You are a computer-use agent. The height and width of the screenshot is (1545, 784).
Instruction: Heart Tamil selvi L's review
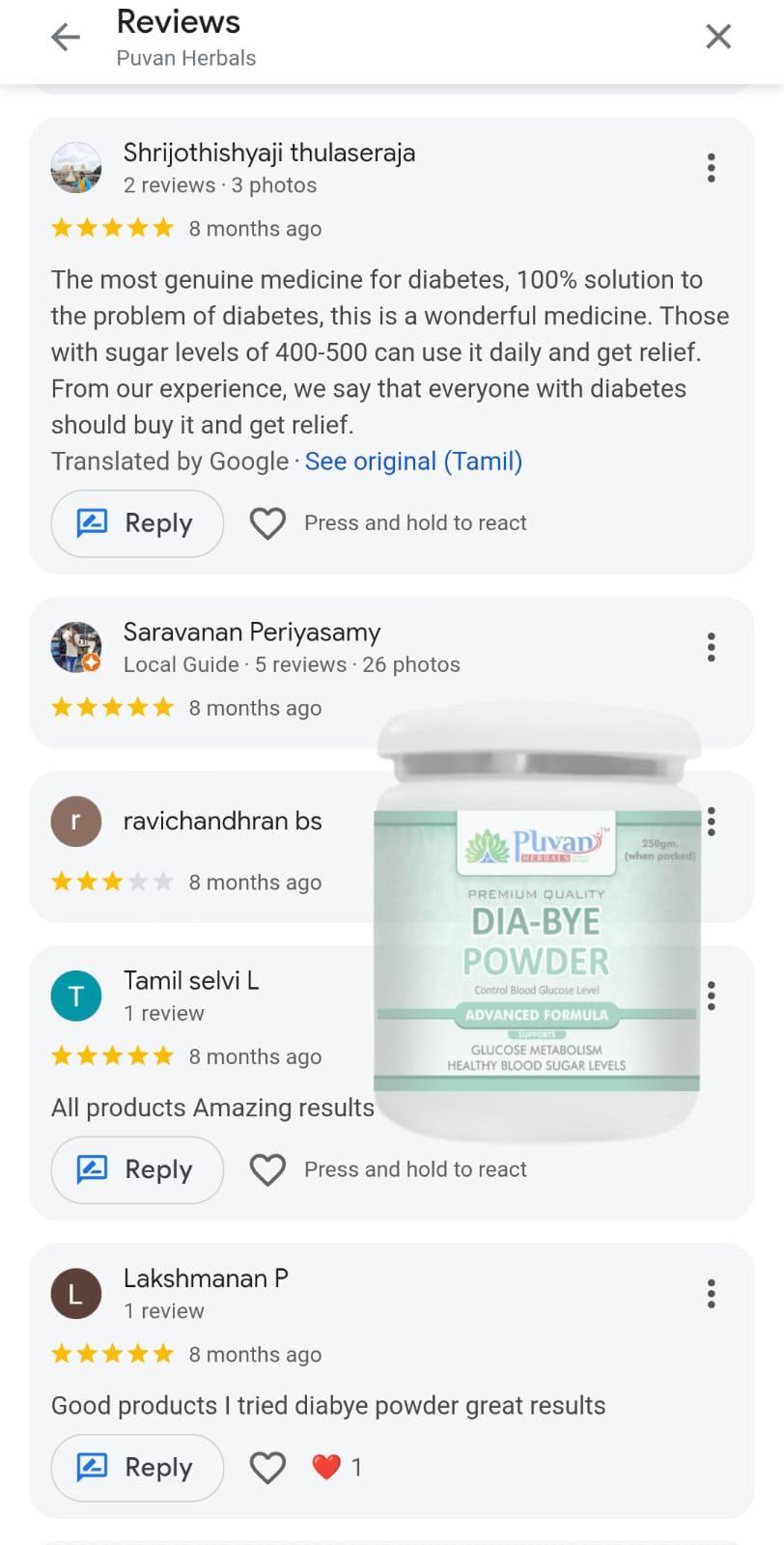[267, 1169]
